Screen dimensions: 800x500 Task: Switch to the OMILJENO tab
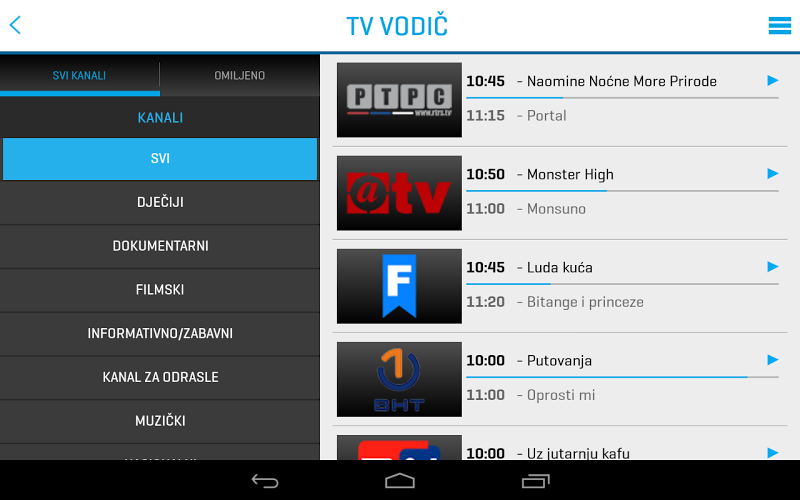[239, 76]
